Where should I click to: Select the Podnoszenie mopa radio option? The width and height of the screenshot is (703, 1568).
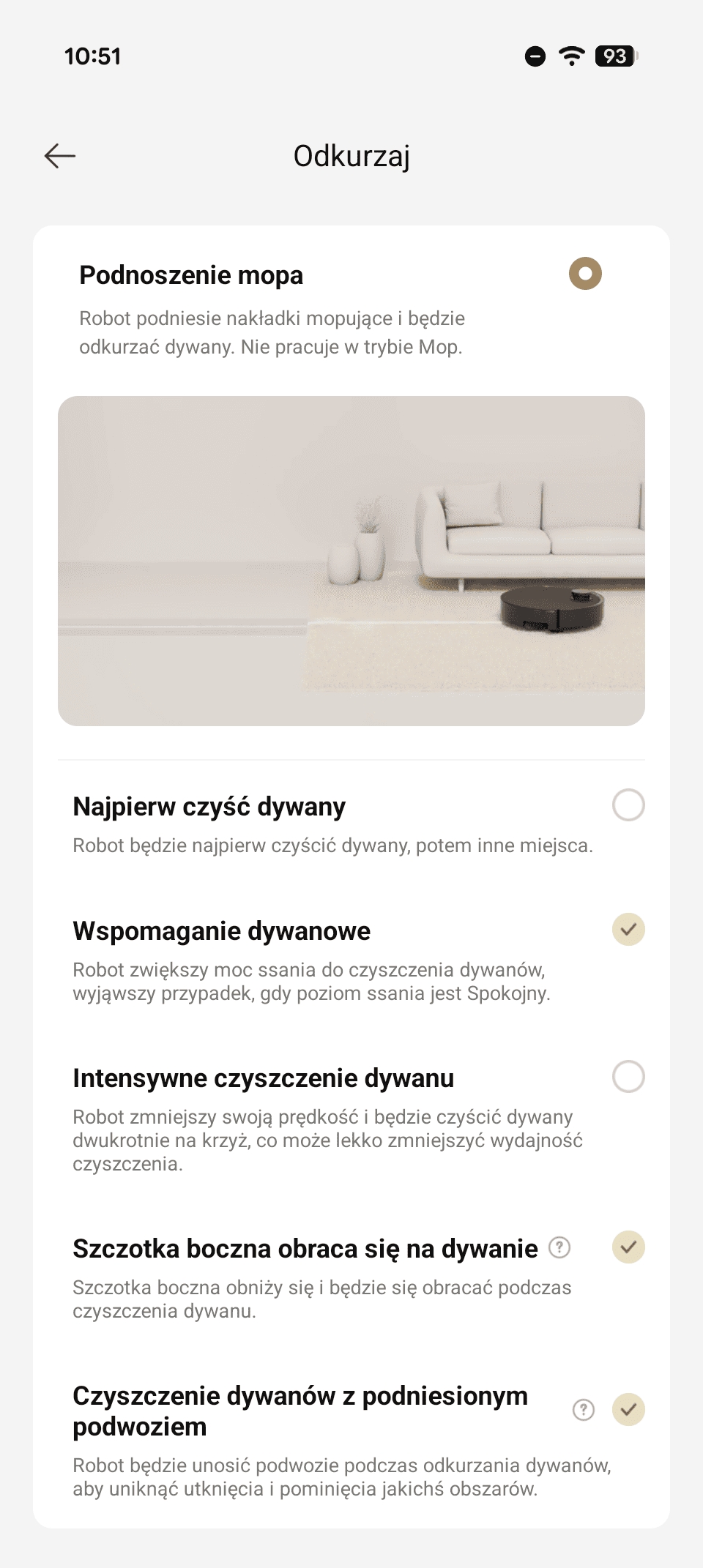[x=585, y=274]
